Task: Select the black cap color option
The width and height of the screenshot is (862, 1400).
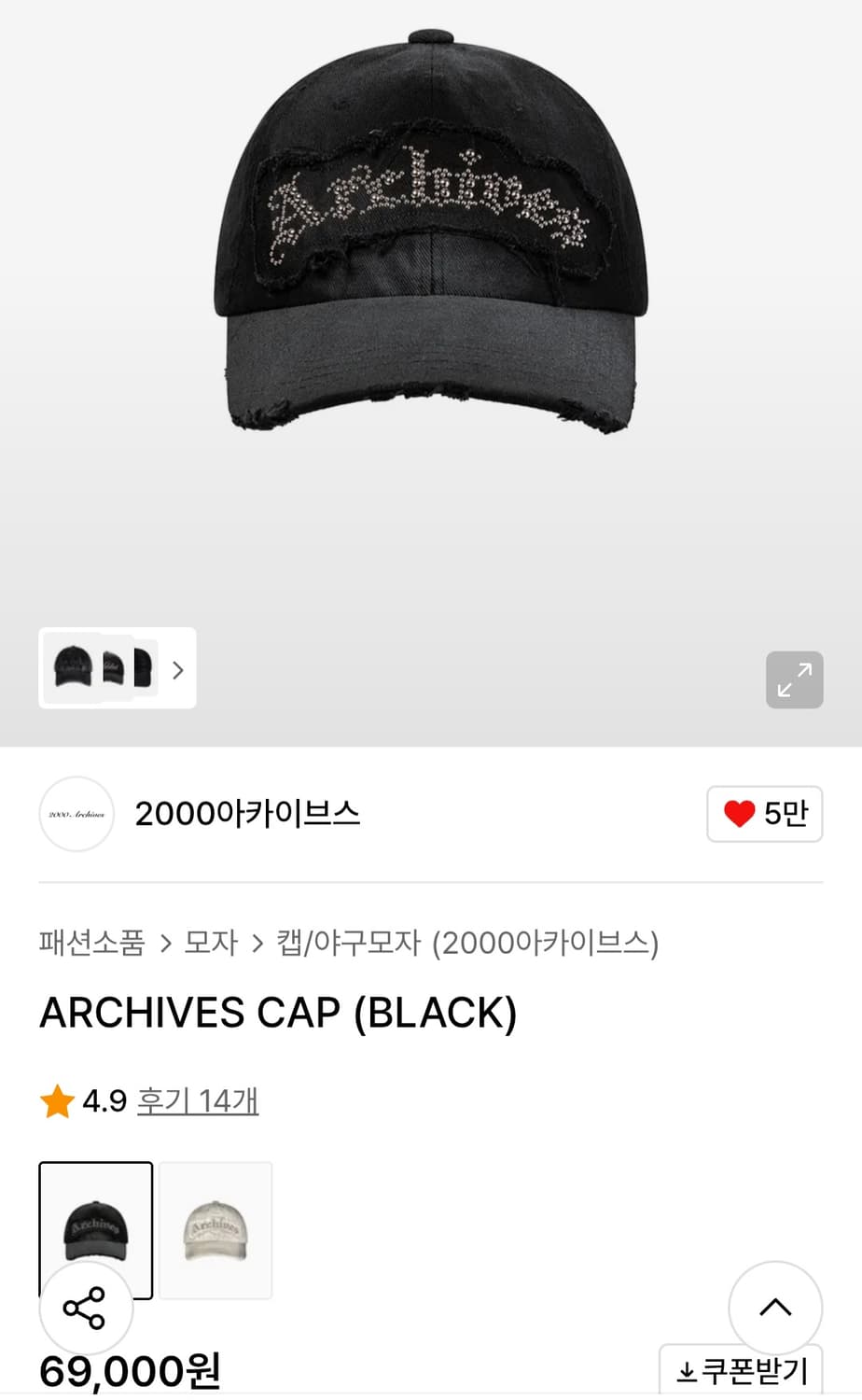Action: tap(95, 1230)
